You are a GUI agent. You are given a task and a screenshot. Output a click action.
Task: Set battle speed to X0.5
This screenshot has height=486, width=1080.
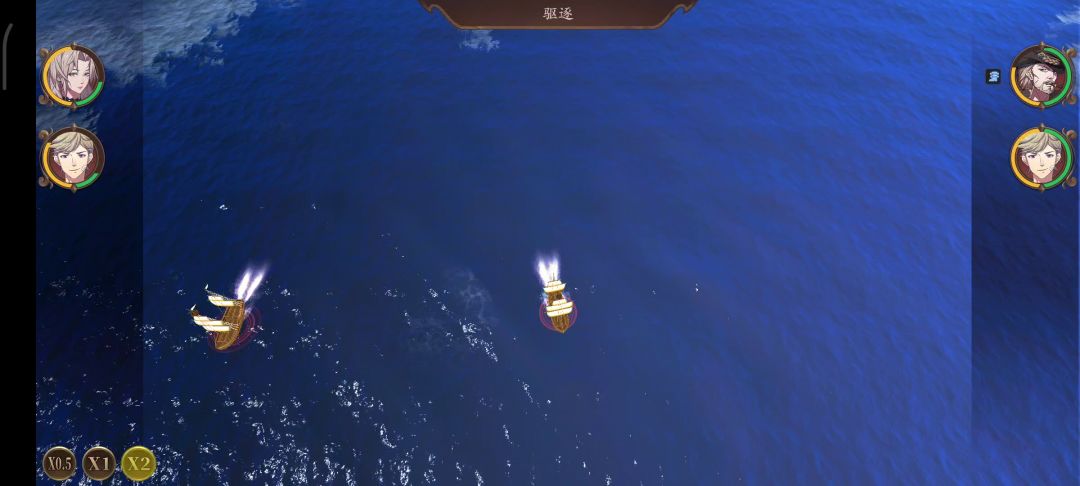pyautogui.click(x=59, y=463)
